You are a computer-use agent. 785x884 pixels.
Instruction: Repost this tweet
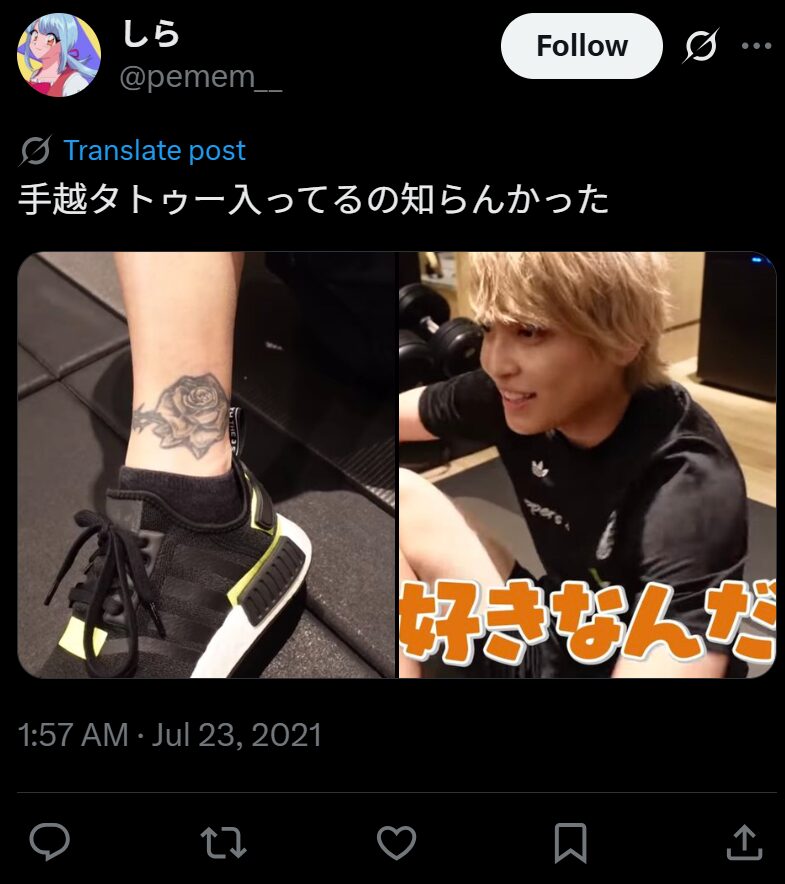pos(223,842)
